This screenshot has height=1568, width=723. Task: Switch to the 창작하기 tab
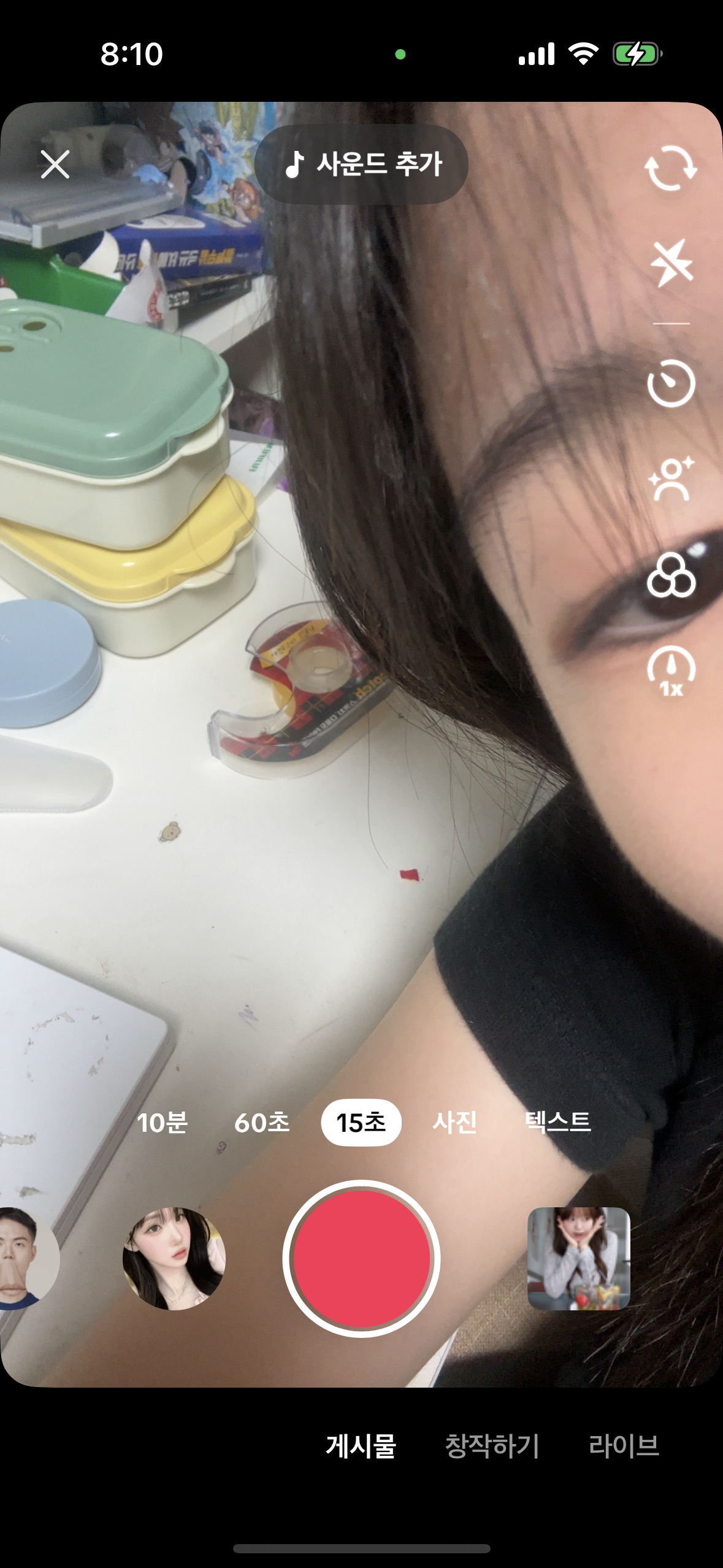492,1446
